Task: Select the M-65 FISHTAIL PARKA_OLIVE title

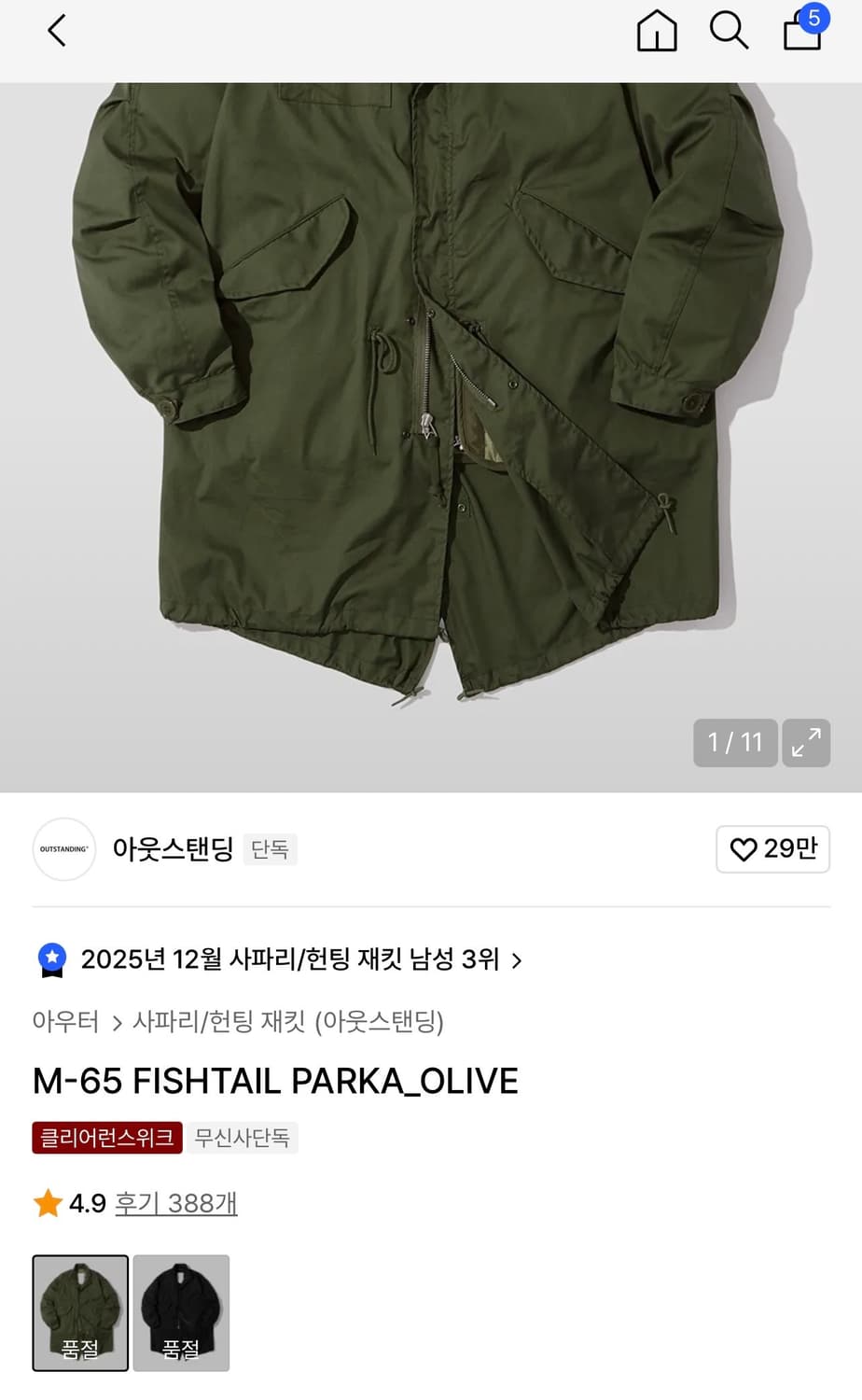Action: point(274,1081)
